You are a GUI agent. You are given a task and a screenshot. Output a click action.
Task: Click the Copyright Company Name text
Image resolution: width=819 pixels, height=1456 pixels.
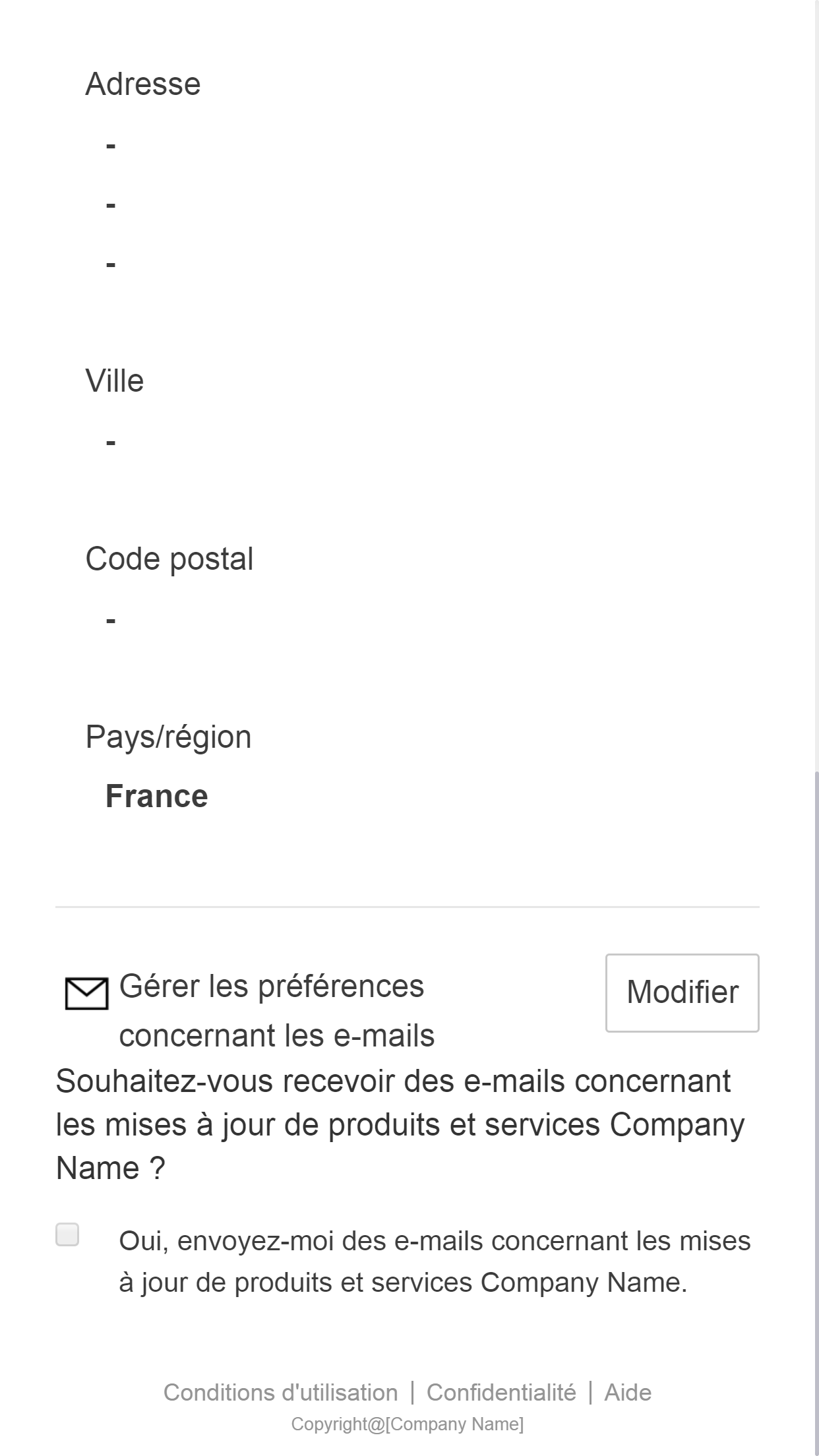[409, 1422]
